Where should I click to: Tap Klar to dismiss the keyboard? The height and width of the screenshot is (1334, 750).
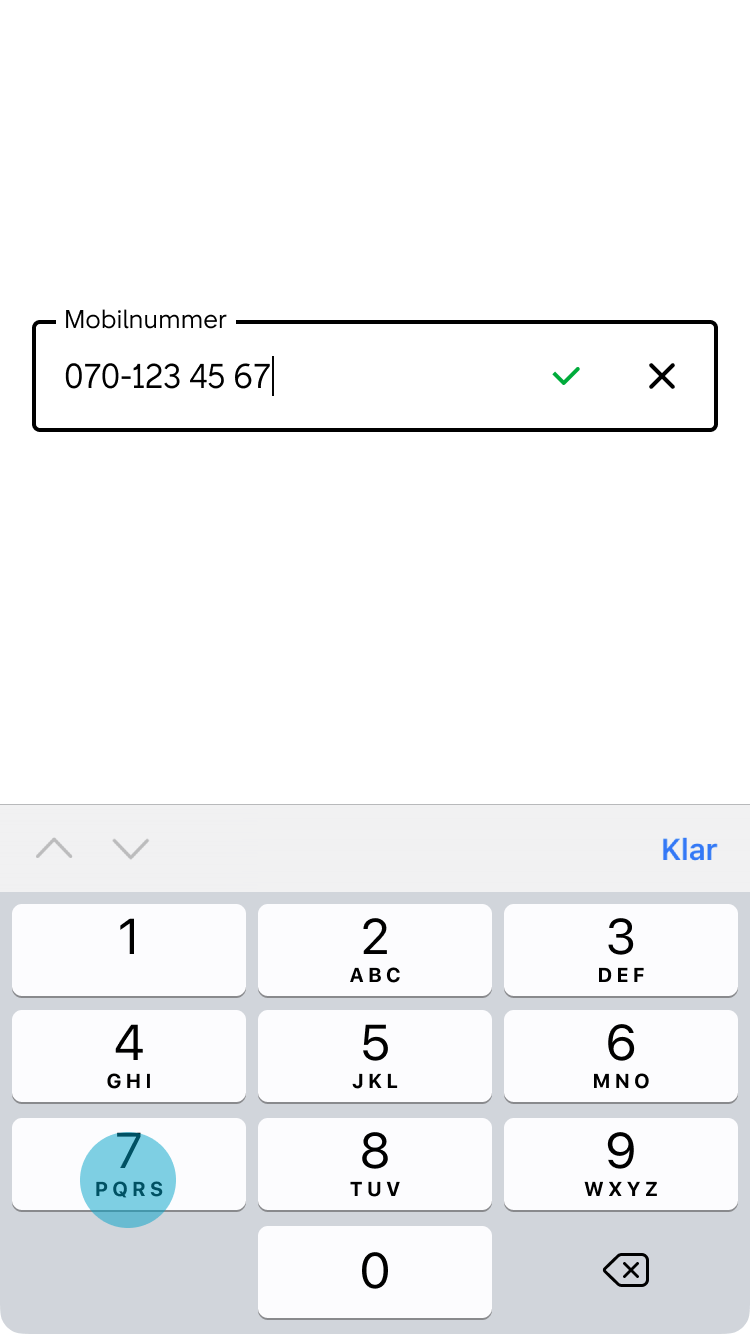point(689,848)
